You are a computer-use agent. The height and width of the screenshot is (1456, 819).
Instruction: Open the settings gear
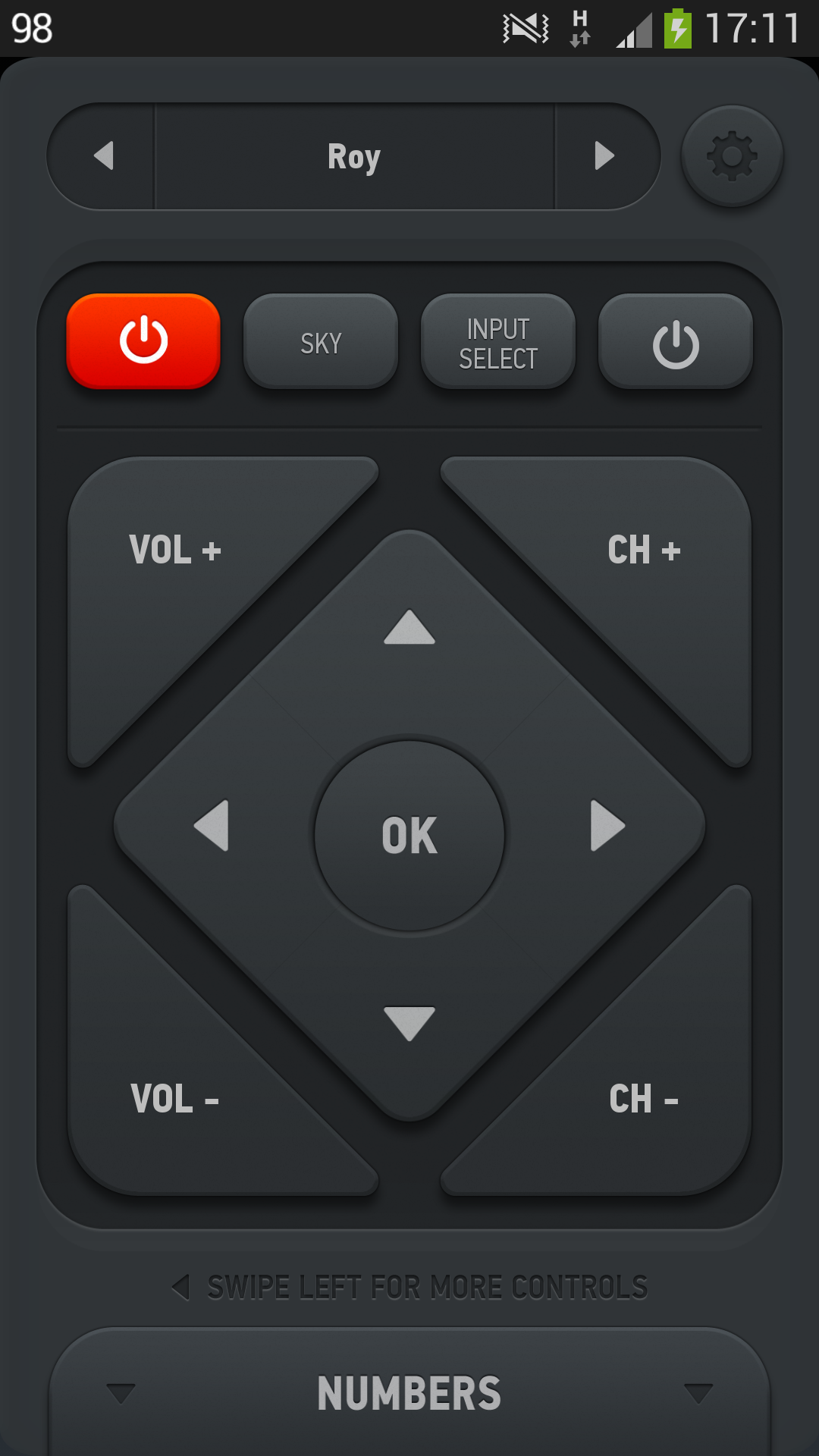(732, 156)
